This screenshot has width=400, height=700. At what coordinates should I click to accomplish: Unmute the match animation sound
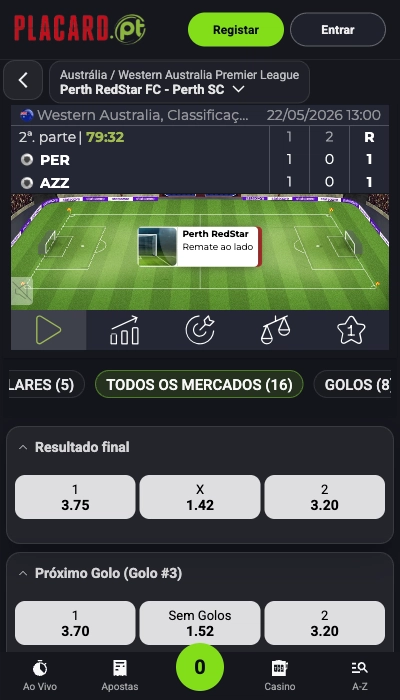pyautogui.click(x=22, y=291)
